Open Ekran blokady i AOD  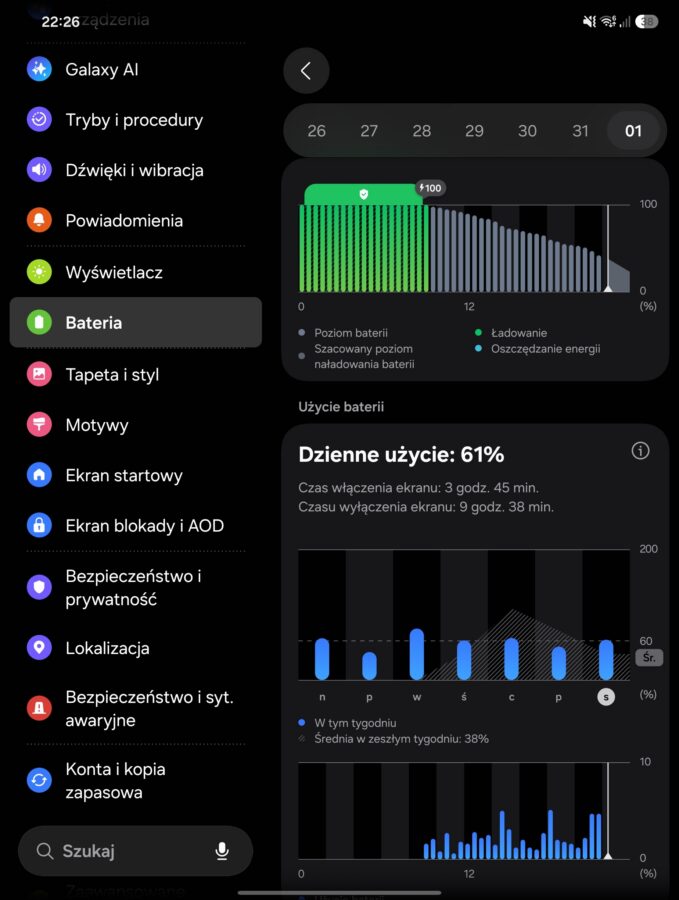136,526
